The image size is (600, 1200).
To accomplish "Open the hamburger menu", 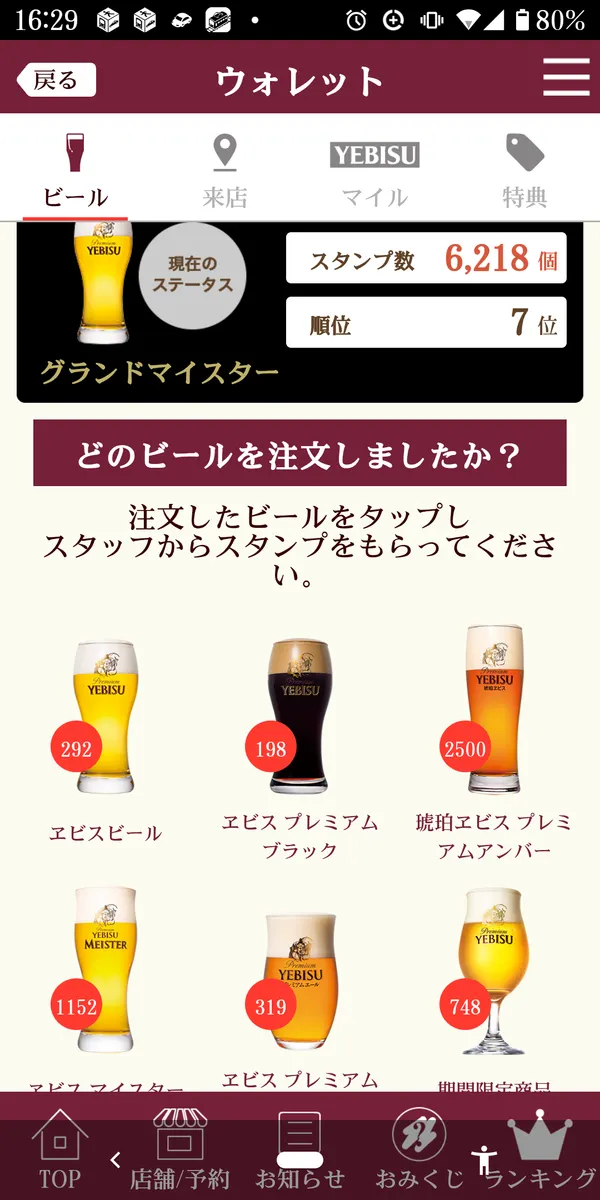I will pos(566,78).
